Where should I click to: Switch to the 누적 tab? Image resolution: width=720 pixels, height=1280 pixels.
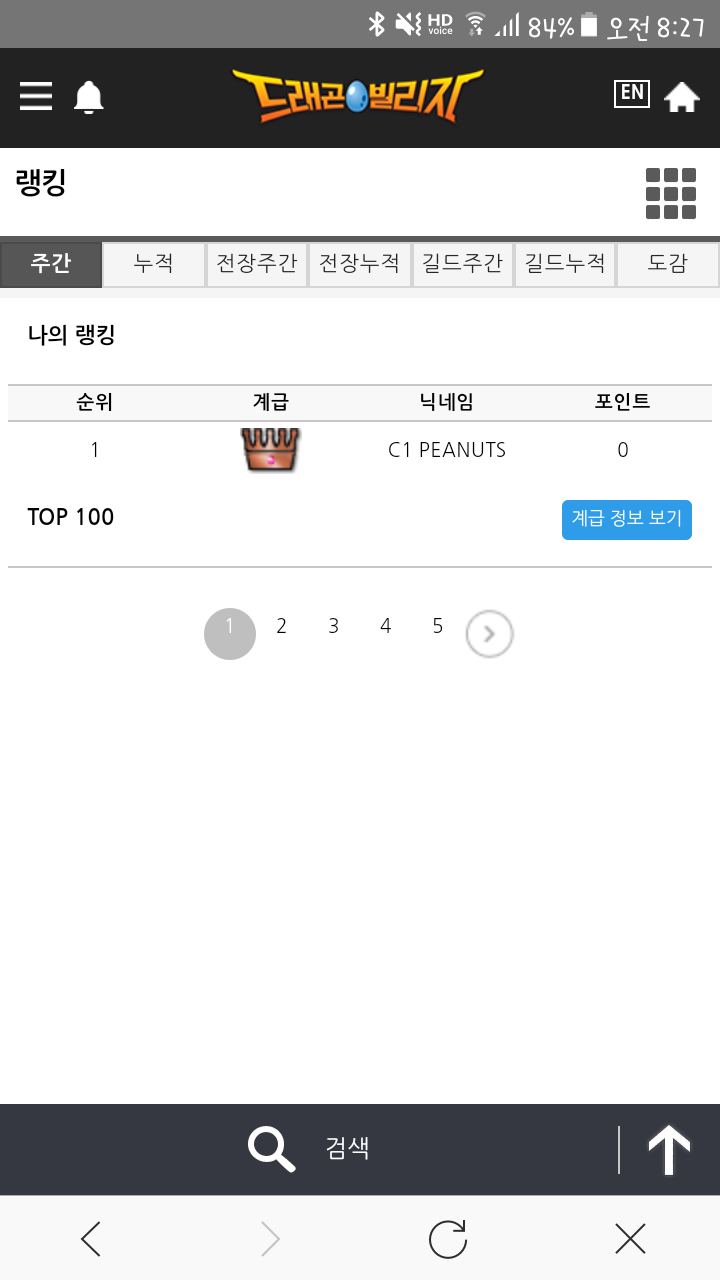154,264
